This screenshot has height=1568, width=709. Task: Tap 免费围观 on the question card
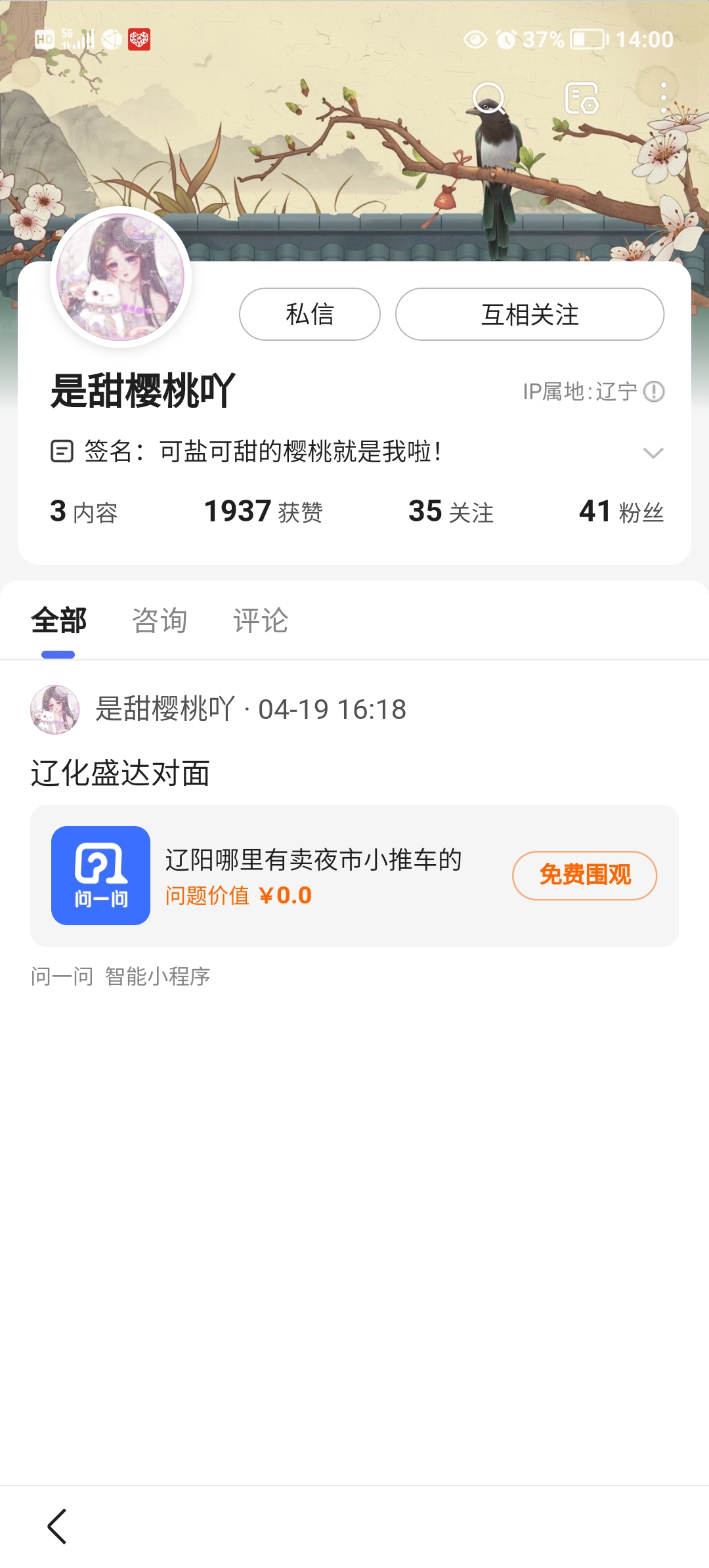[x=584, y=875]
